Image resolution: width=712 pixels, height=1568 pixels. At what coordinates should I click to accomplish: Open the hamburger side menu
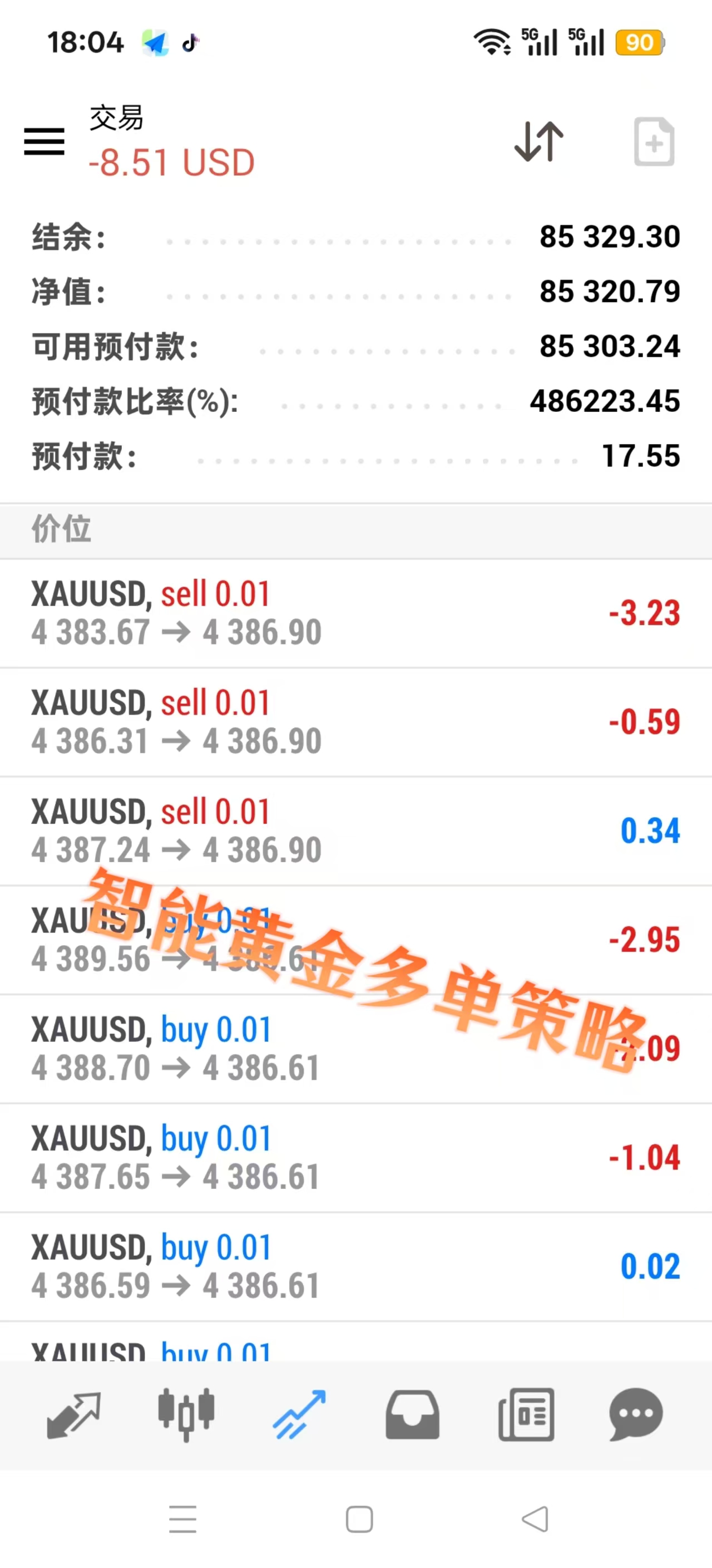tap(44, 142)
